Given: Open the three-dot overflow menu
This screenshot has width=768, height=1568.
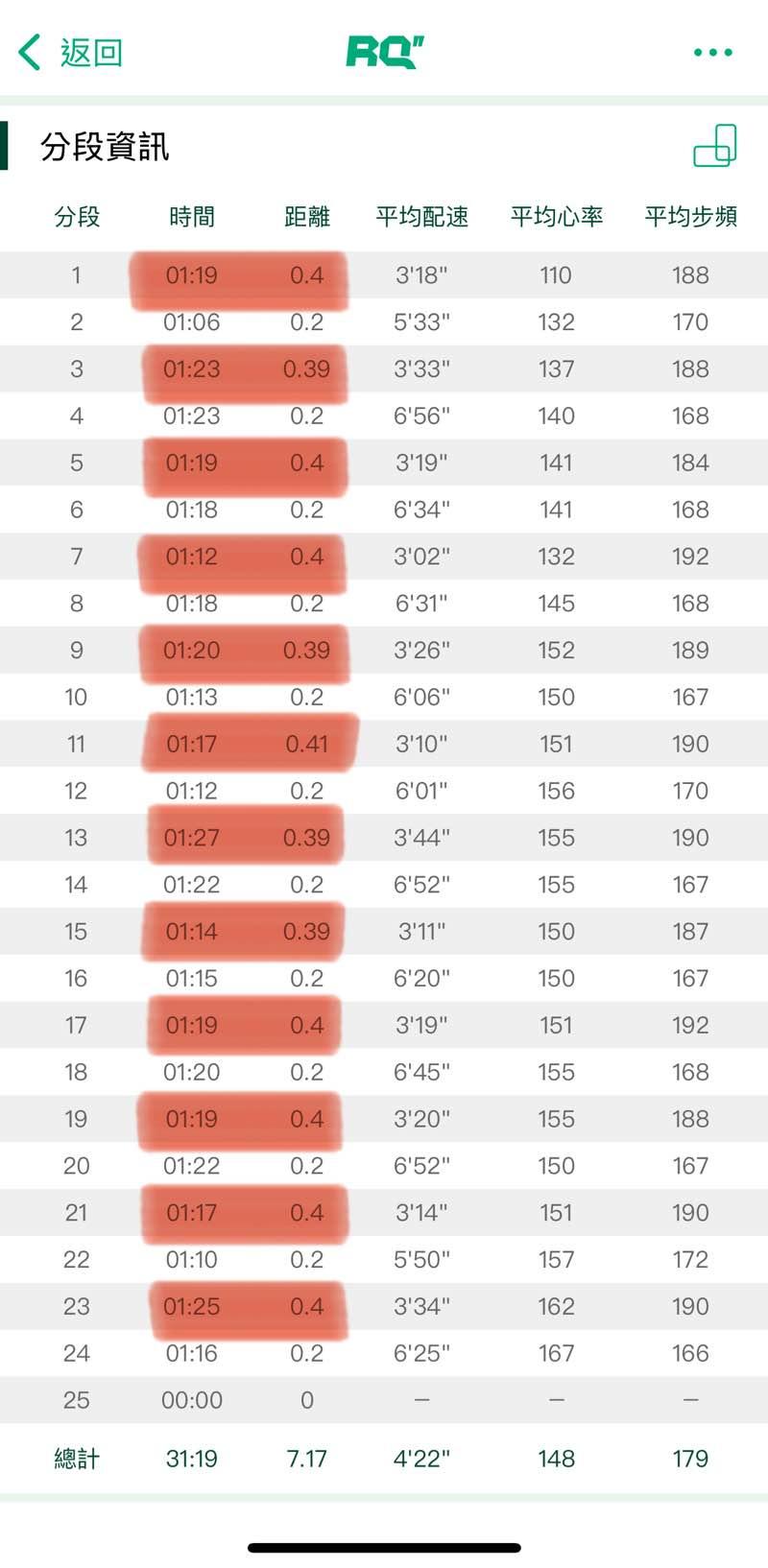Looking at the screenshot, I should click(712, 52).
